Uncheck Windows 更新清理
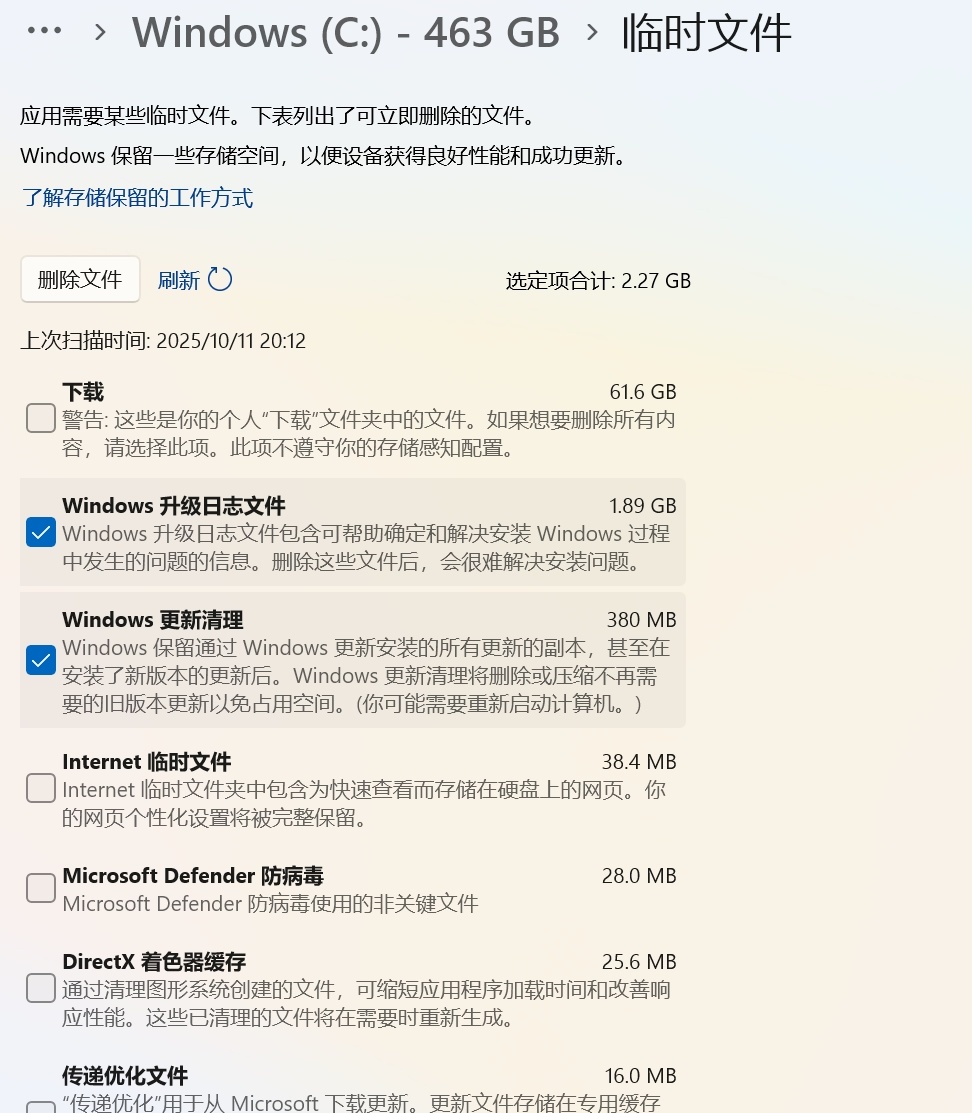Screen dimensions: 972x1113 tap(41, 660)
